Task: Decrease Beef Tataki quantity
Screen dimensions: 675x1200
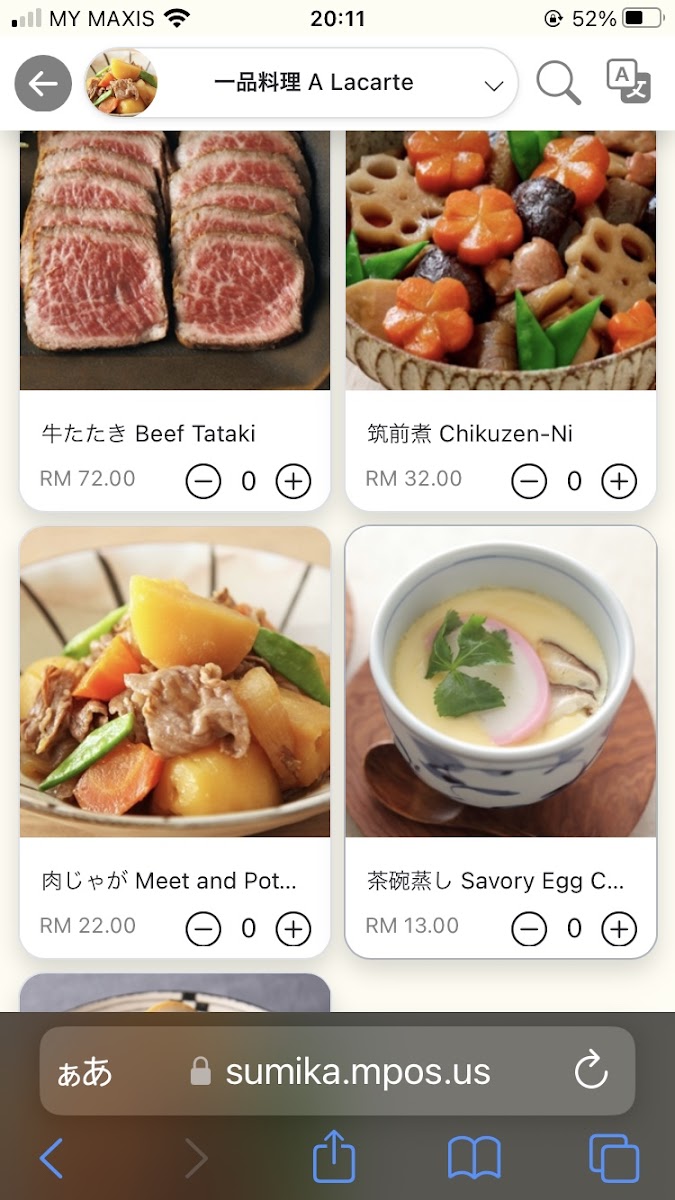Action: pyautogui.click(x=203, y=482)
